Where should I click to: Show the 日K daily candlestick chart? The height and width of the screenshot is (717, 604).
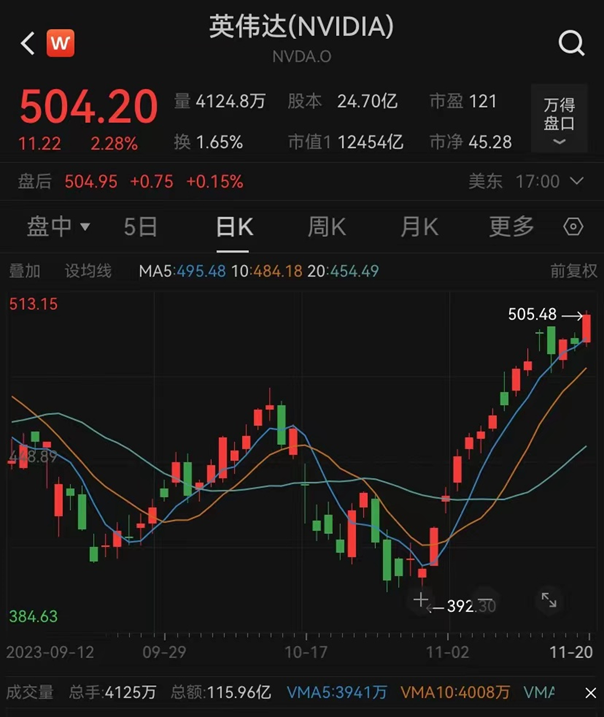tap(234, 227)
